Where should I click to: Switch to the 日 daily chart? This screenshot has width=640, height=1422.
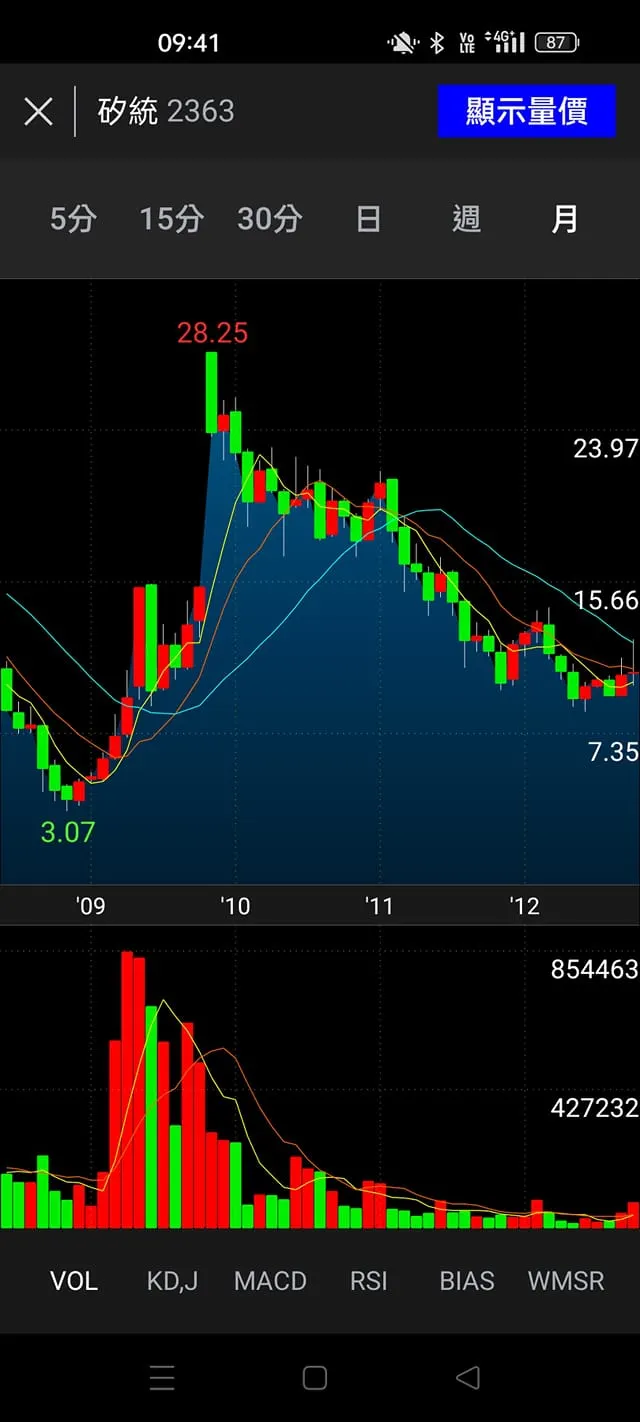pyautogui.click(x=368, y=219)
